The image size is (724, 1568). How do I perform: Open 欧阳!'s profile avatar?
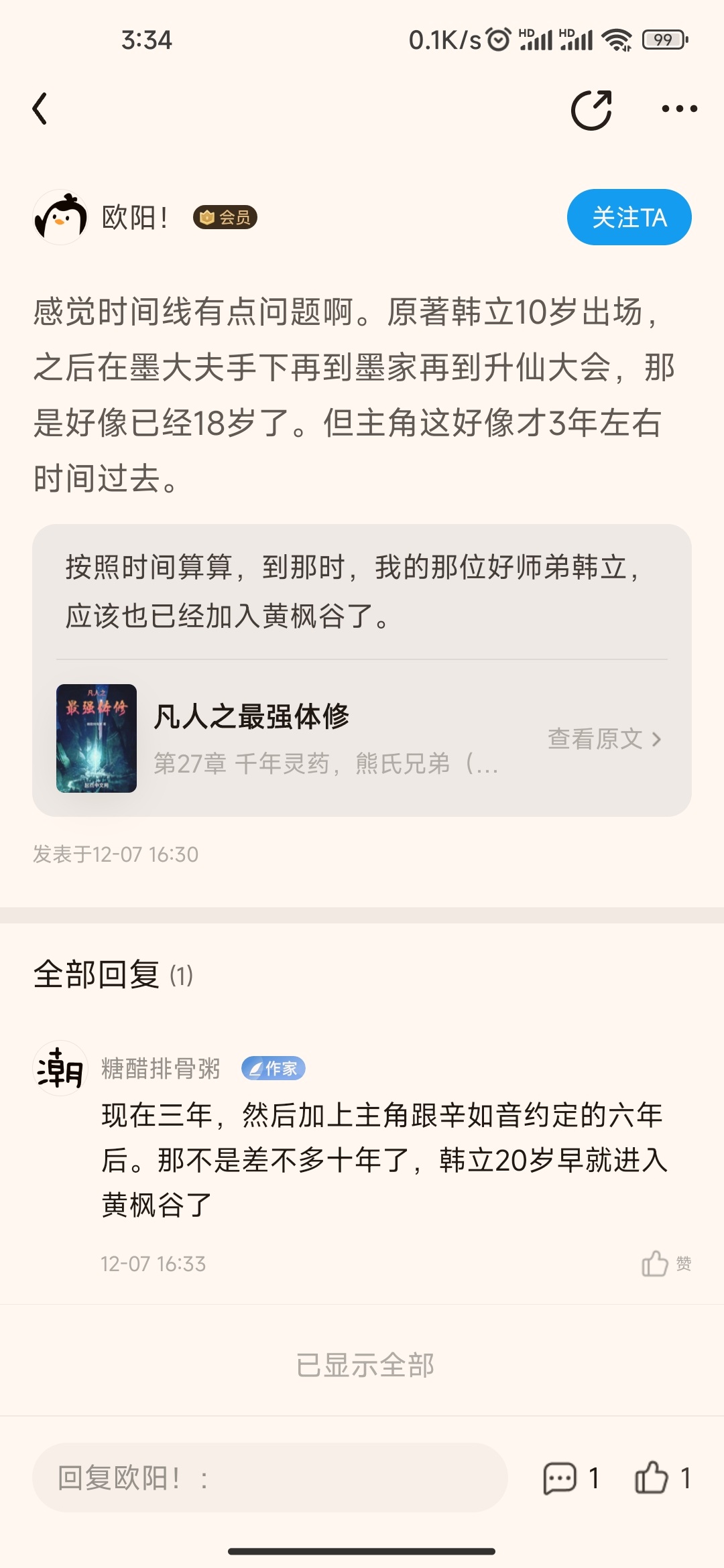pyautogui.click(x=60, y=217)
